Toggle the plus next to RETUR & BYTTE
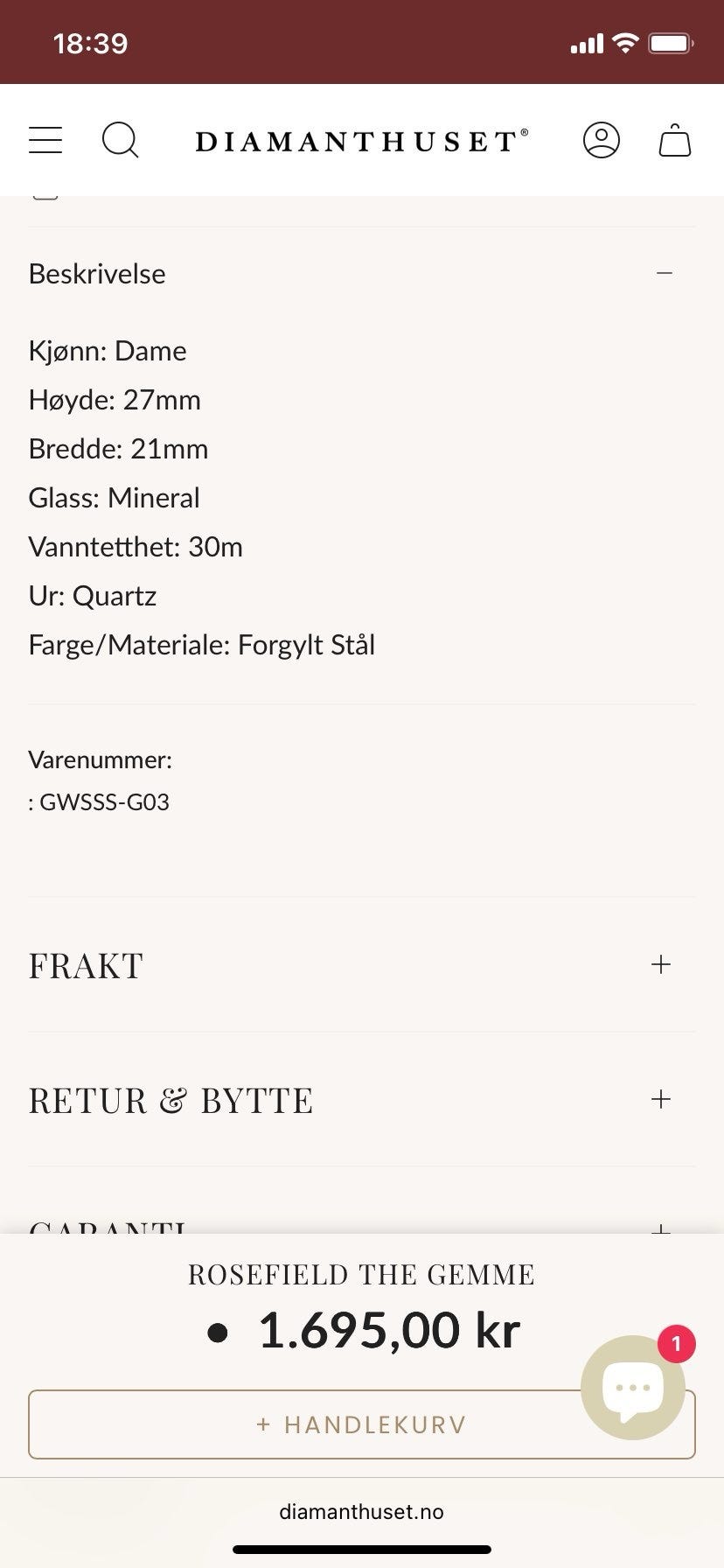This screenshot has height=1568, width=724. coord(662,1100)
